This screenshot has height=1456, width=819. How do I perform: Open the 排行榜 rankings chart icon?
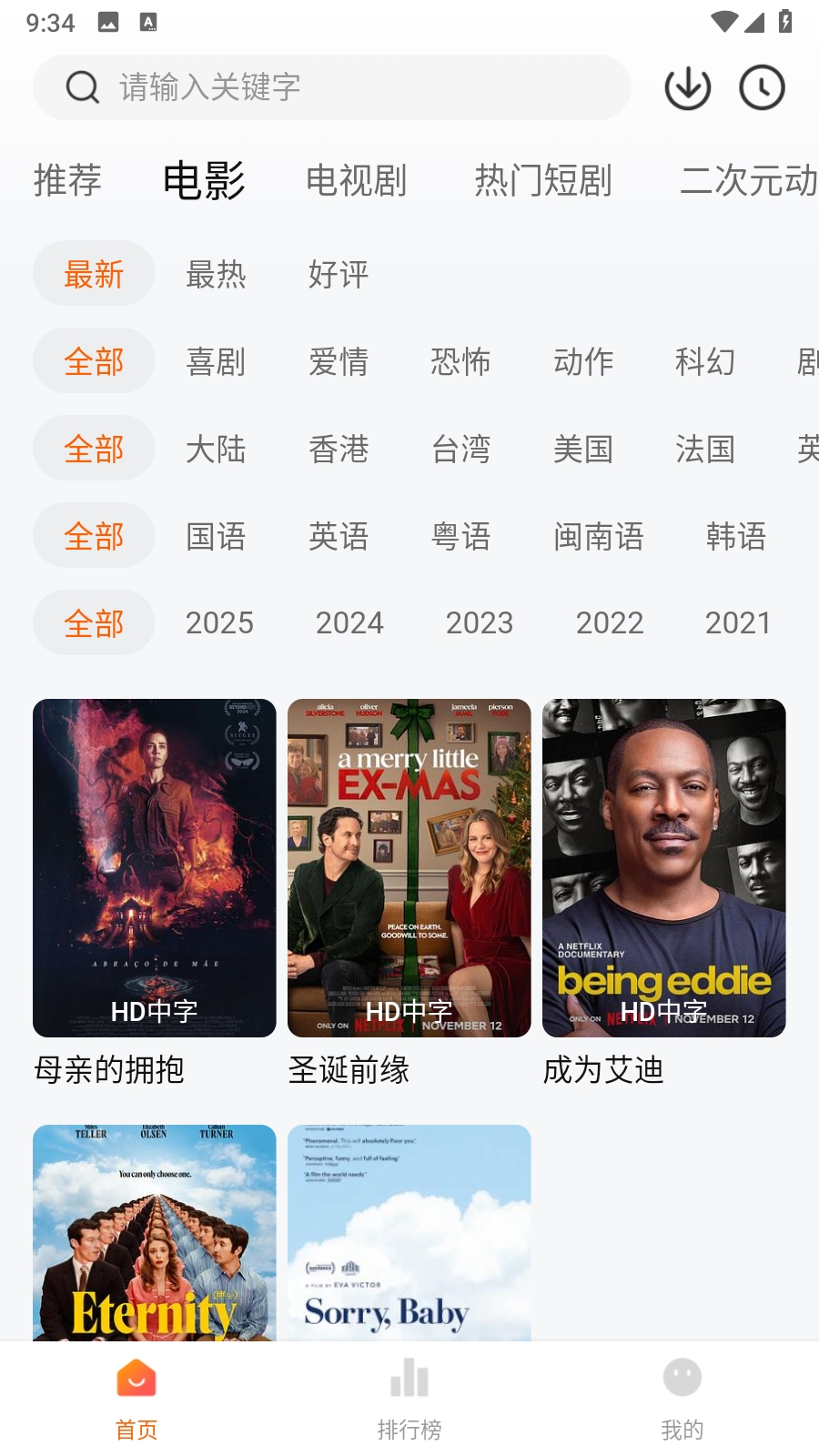(409, 1379)
